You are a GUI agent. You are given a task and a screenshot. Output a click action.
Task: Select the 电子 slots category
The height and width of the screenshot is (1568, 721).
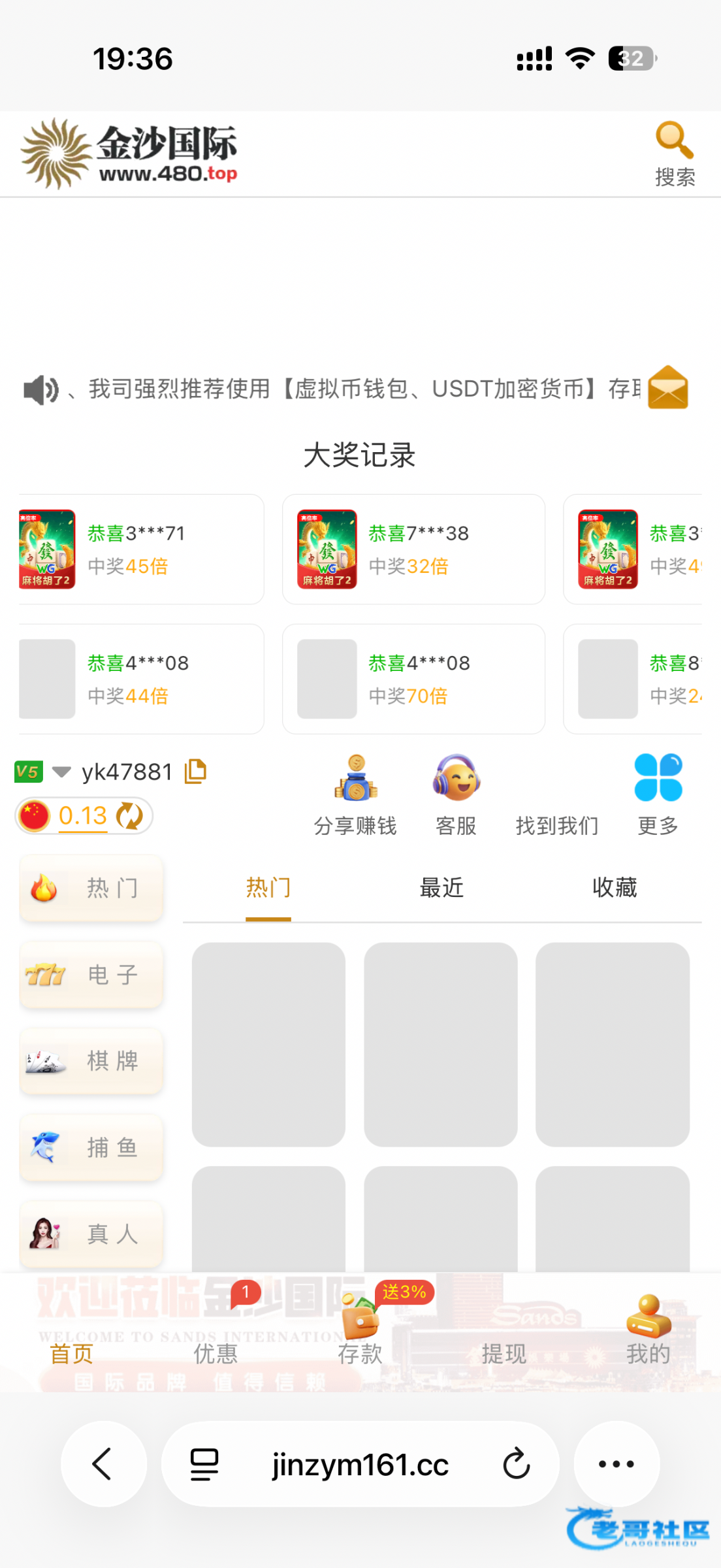coord(91,975)
